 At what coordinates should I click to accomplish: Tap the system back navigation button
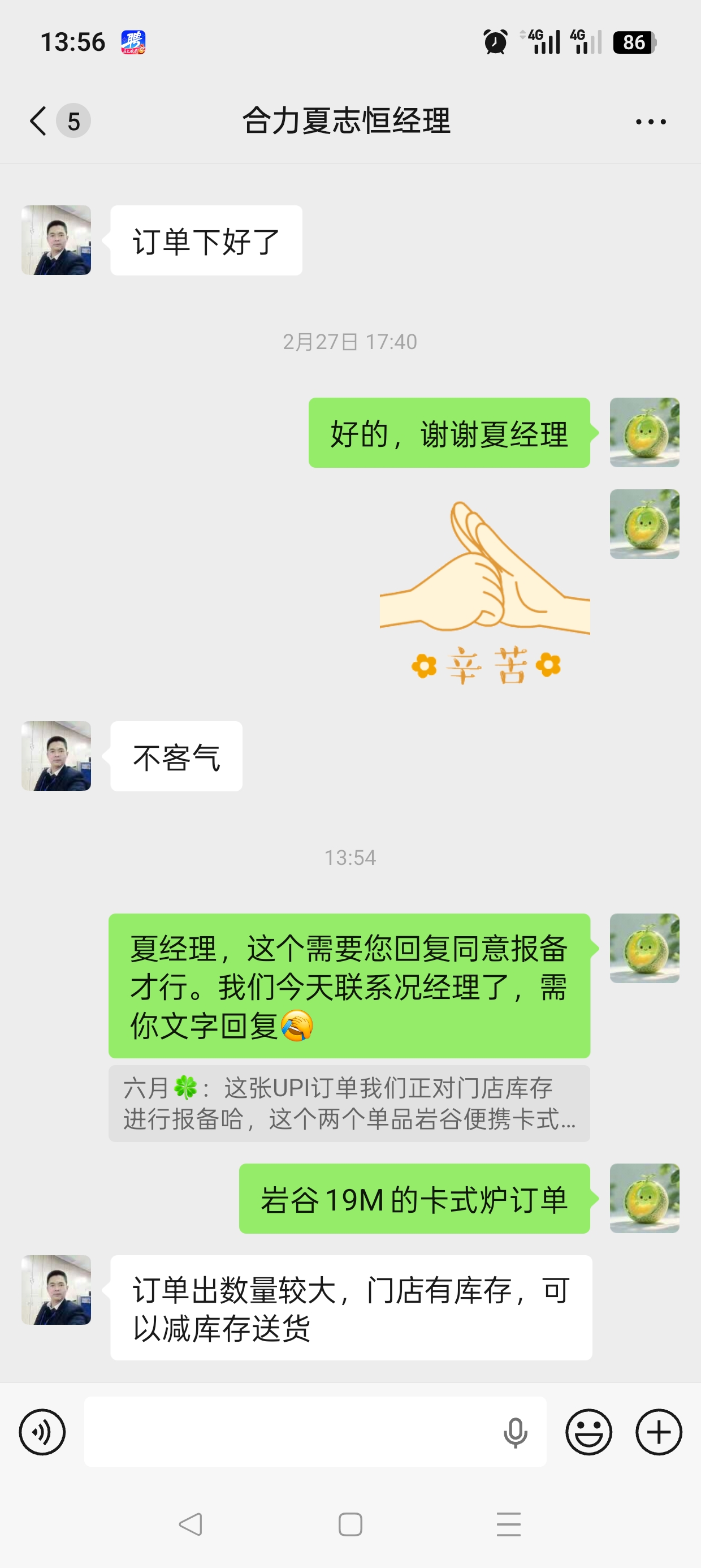tap(191, 1524)
